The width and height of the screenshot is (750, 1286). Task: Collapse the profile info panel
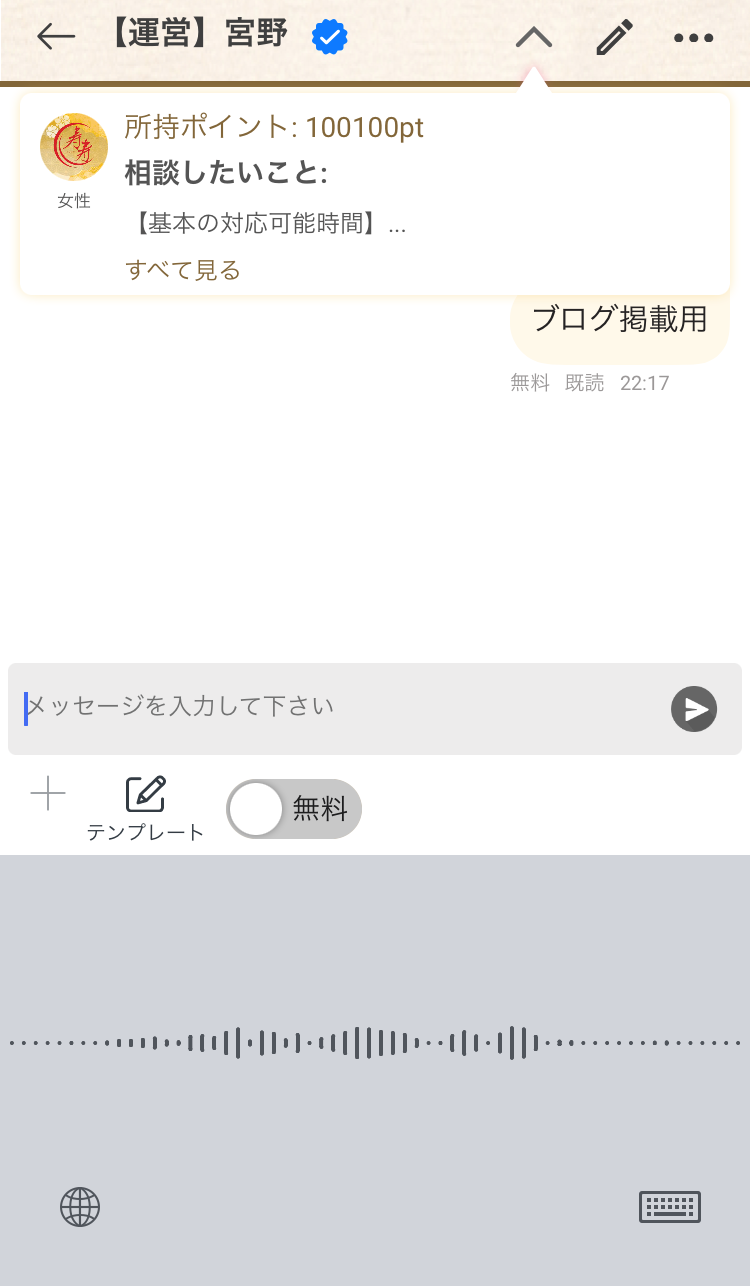(x=534, y=38)
